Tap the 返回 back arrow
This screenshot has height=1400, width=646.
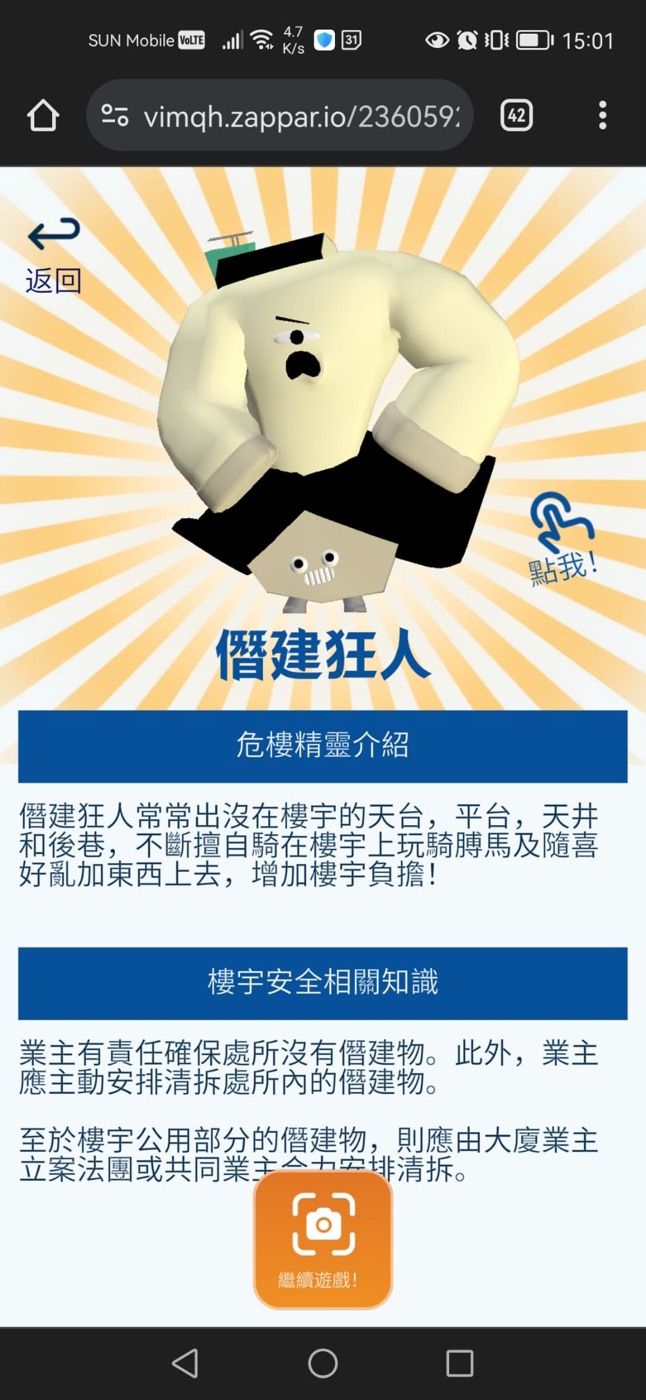53,235
